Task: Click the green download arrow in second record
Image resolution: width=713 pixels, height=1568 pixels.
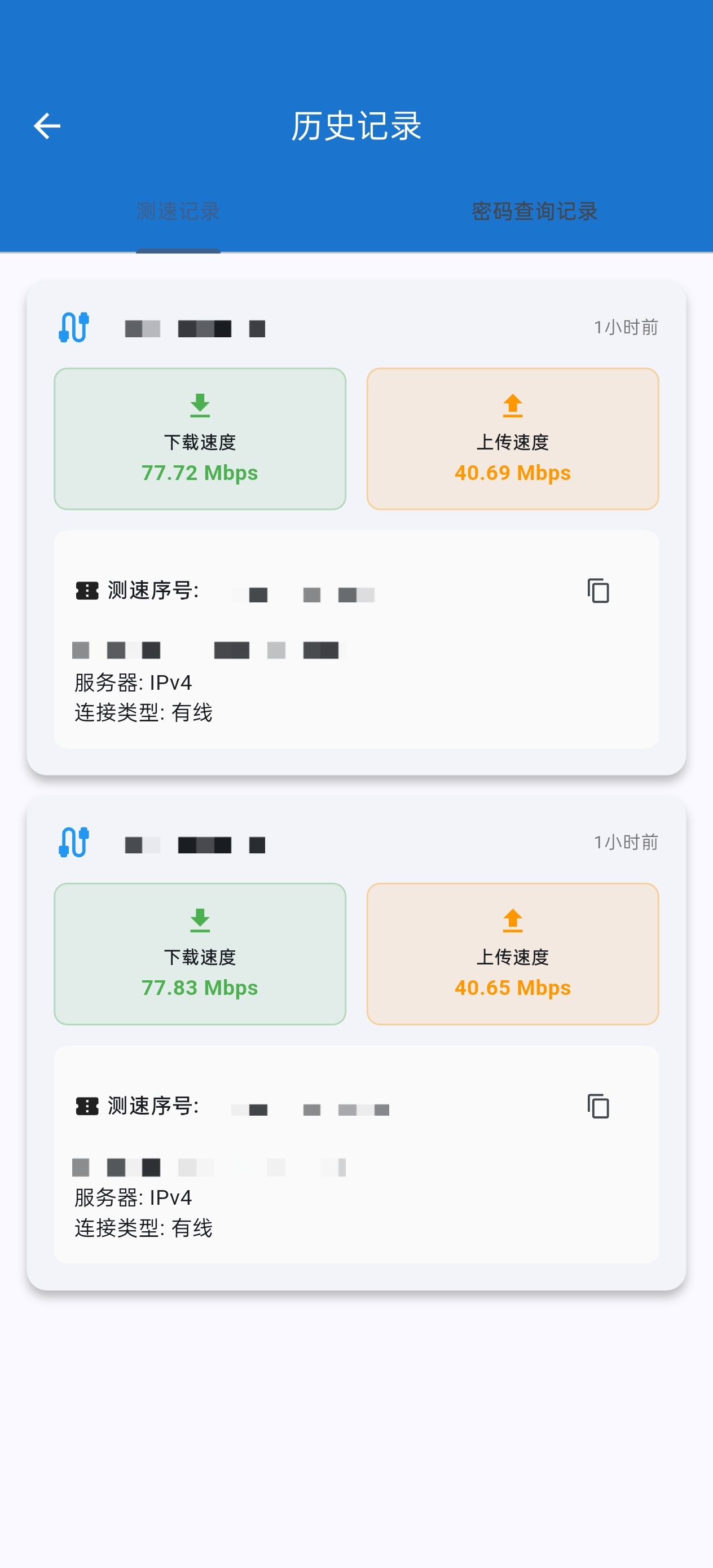Action: [199, 919]
